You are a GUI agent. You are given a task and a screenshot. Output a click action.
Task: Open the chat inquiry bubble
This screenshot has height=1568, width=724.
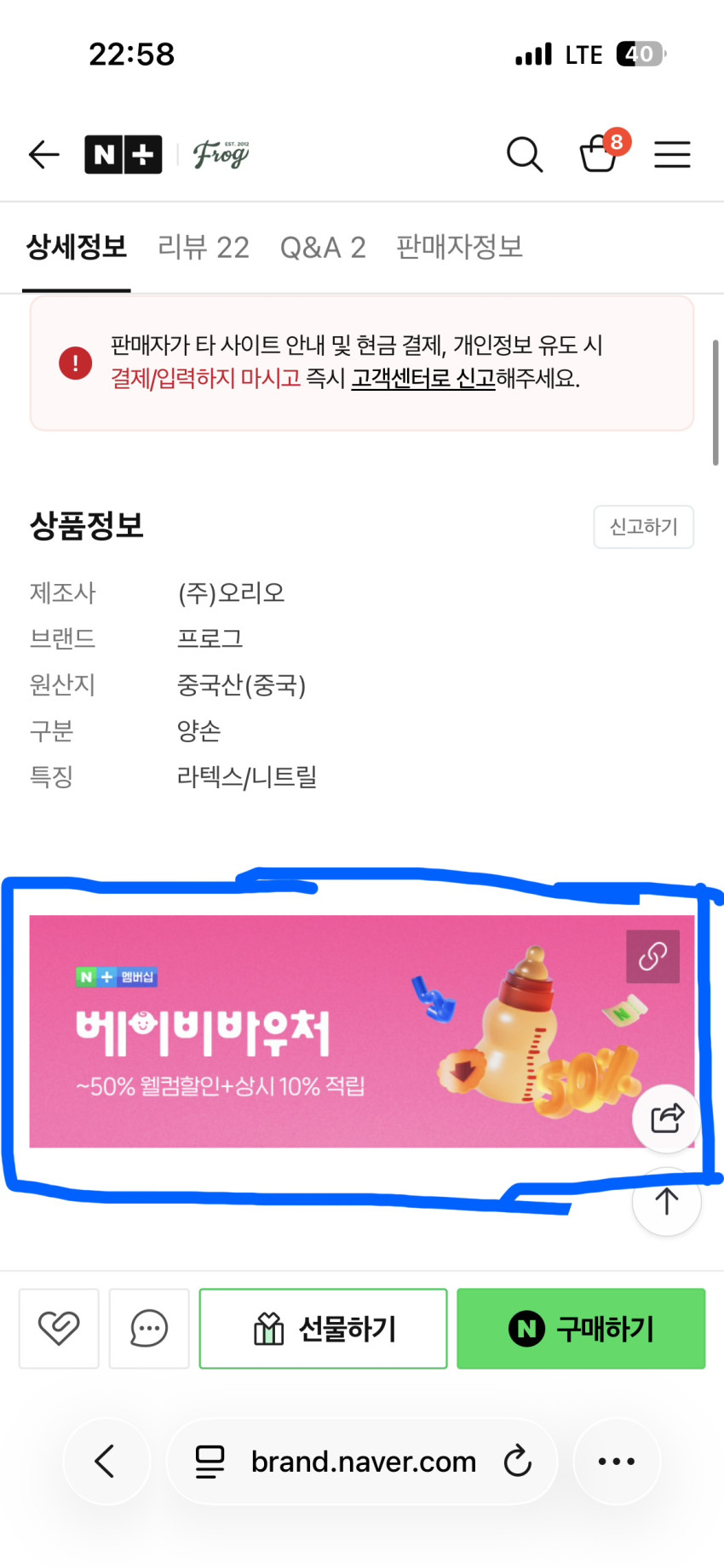pyautogui.click(x=149, y=1328)
